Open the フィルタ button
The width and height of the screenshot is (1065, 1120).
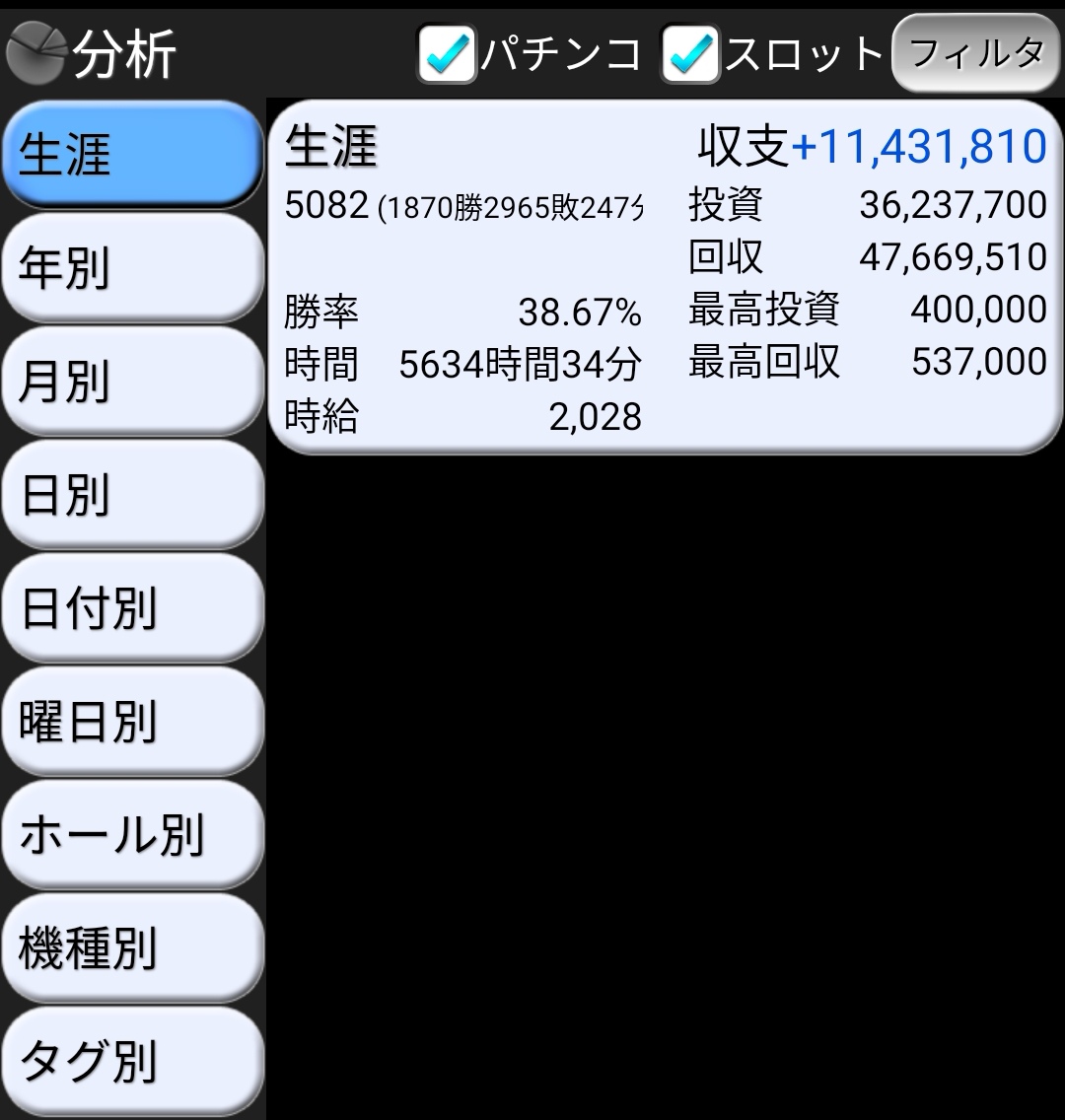click(975, 53)
